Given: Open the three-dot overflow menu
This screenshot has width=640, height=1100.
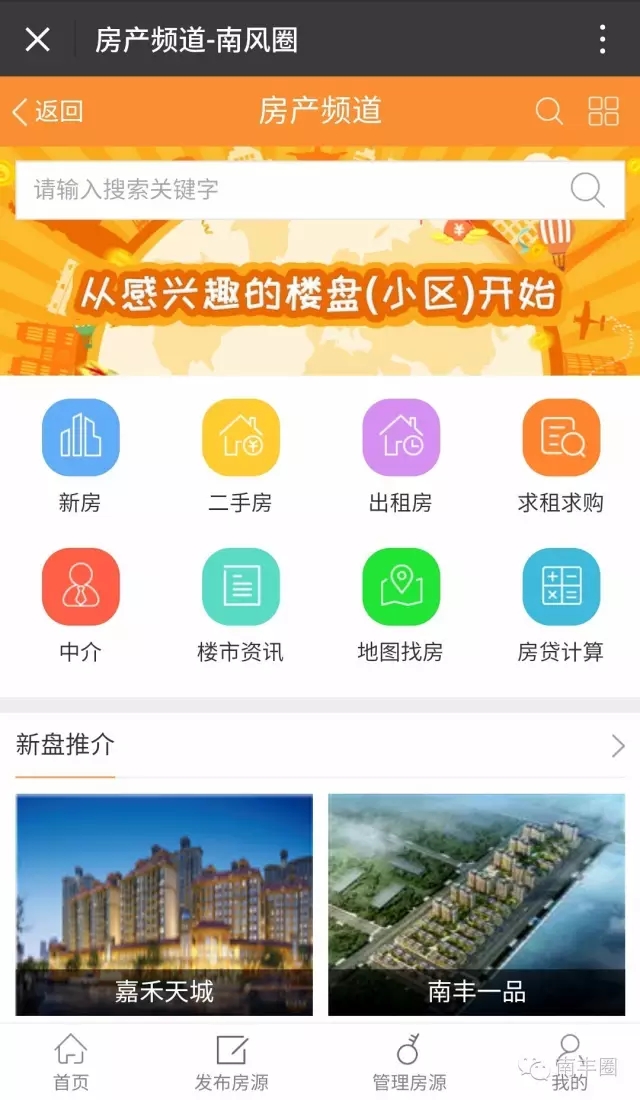Looking at the screenshot, I should pyautogui.click(x=602, y=40).
